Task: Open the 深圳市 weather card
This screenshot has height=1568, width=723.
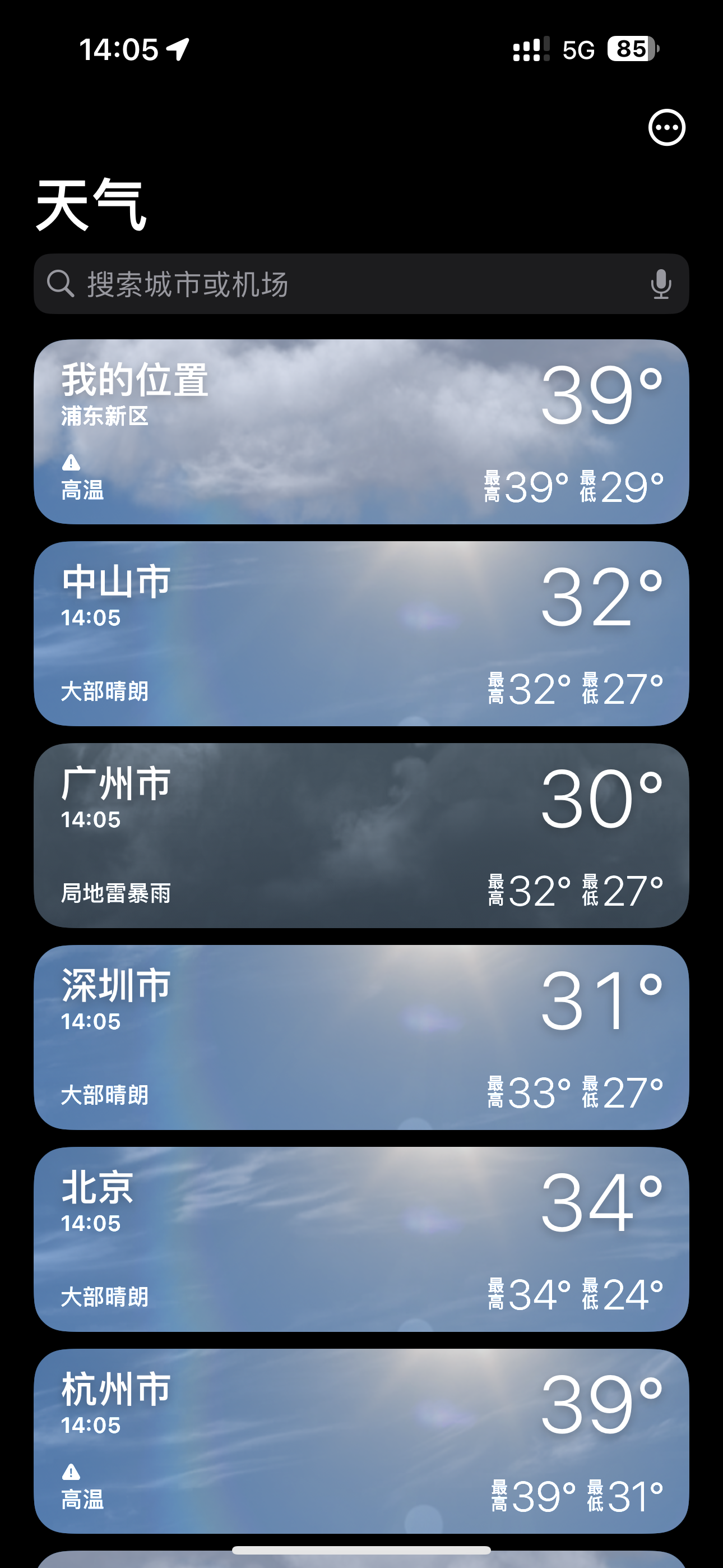Action: pos(361,1037)
